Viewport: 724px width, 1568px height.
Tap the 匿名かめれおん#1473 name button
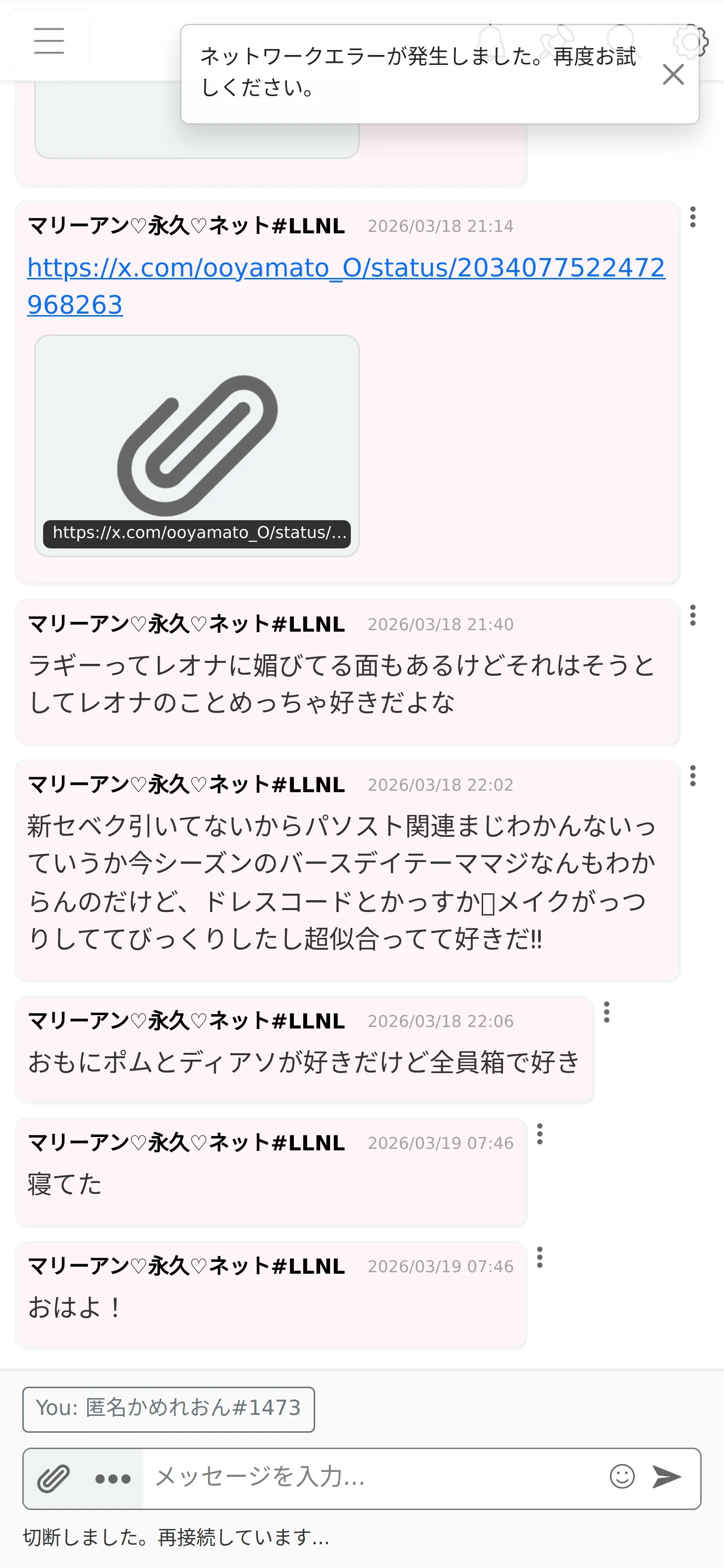[x=168, y=1410]
